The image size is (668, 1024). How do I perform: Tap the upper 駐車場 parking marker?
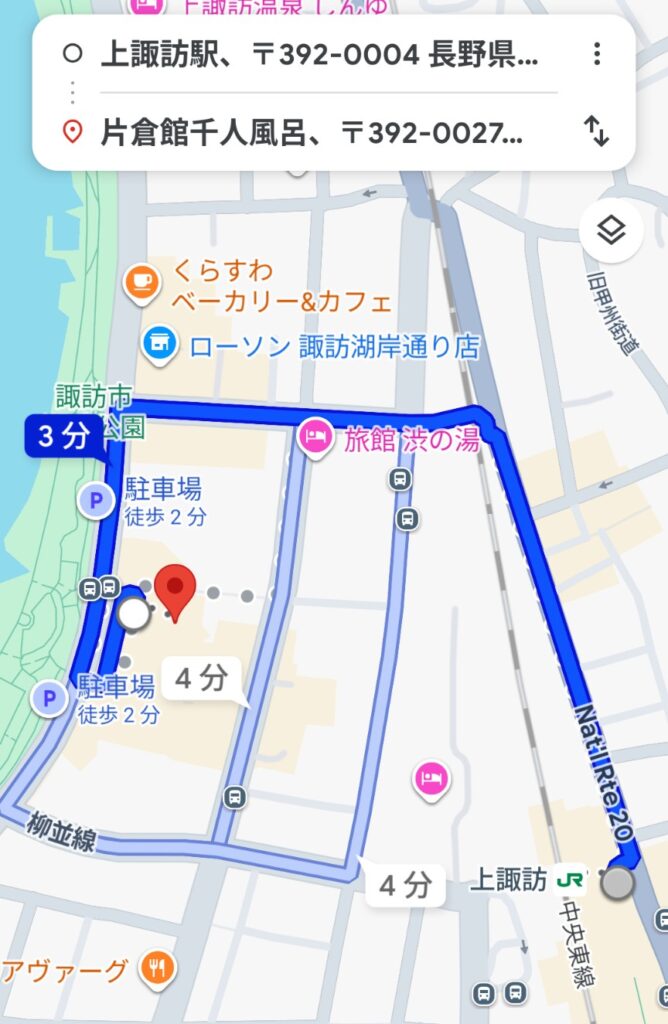pos(97,500)
